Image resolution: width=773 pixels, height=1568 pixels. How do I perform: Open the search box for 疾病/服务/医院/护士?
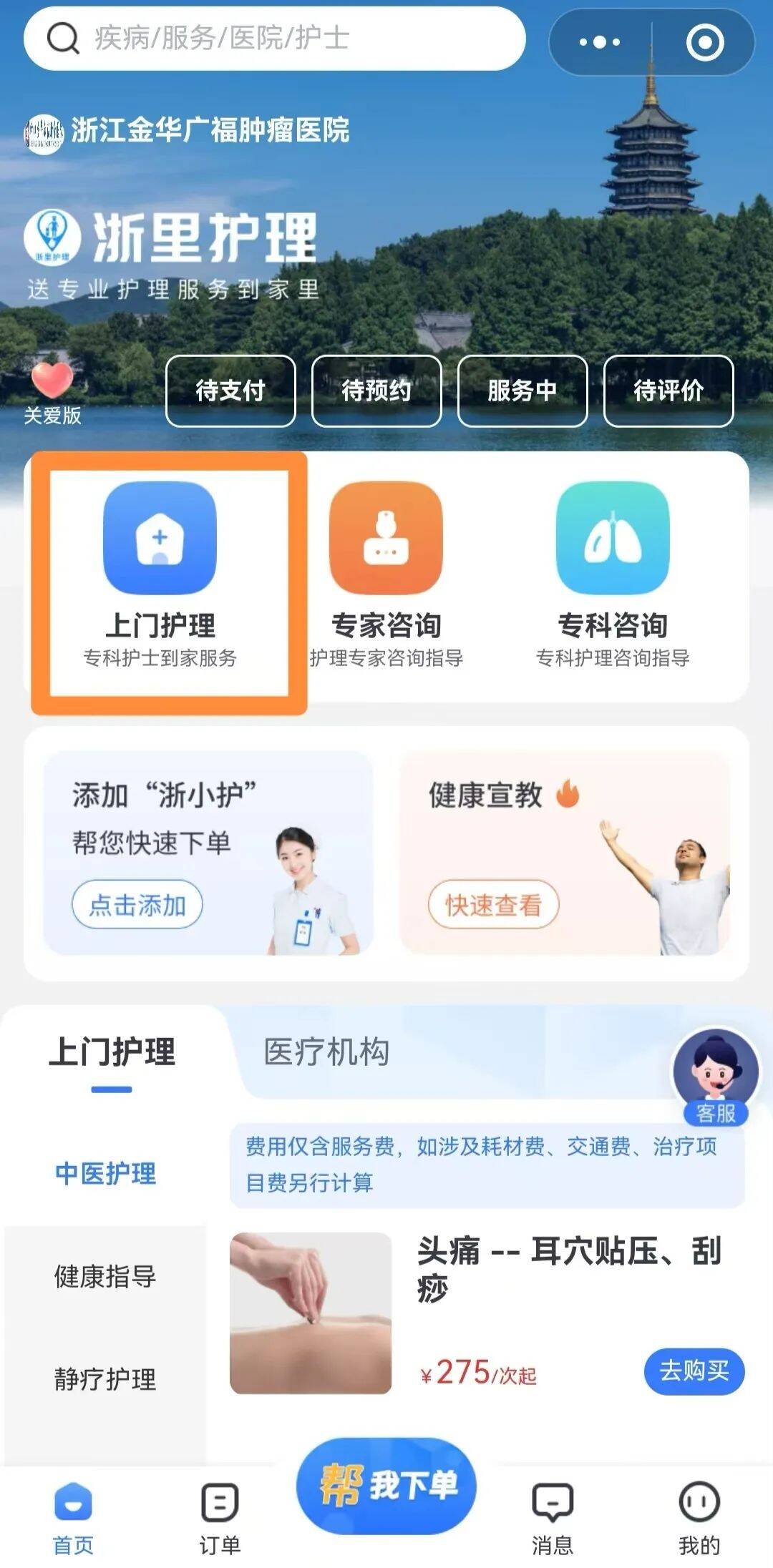coord(275,39)
